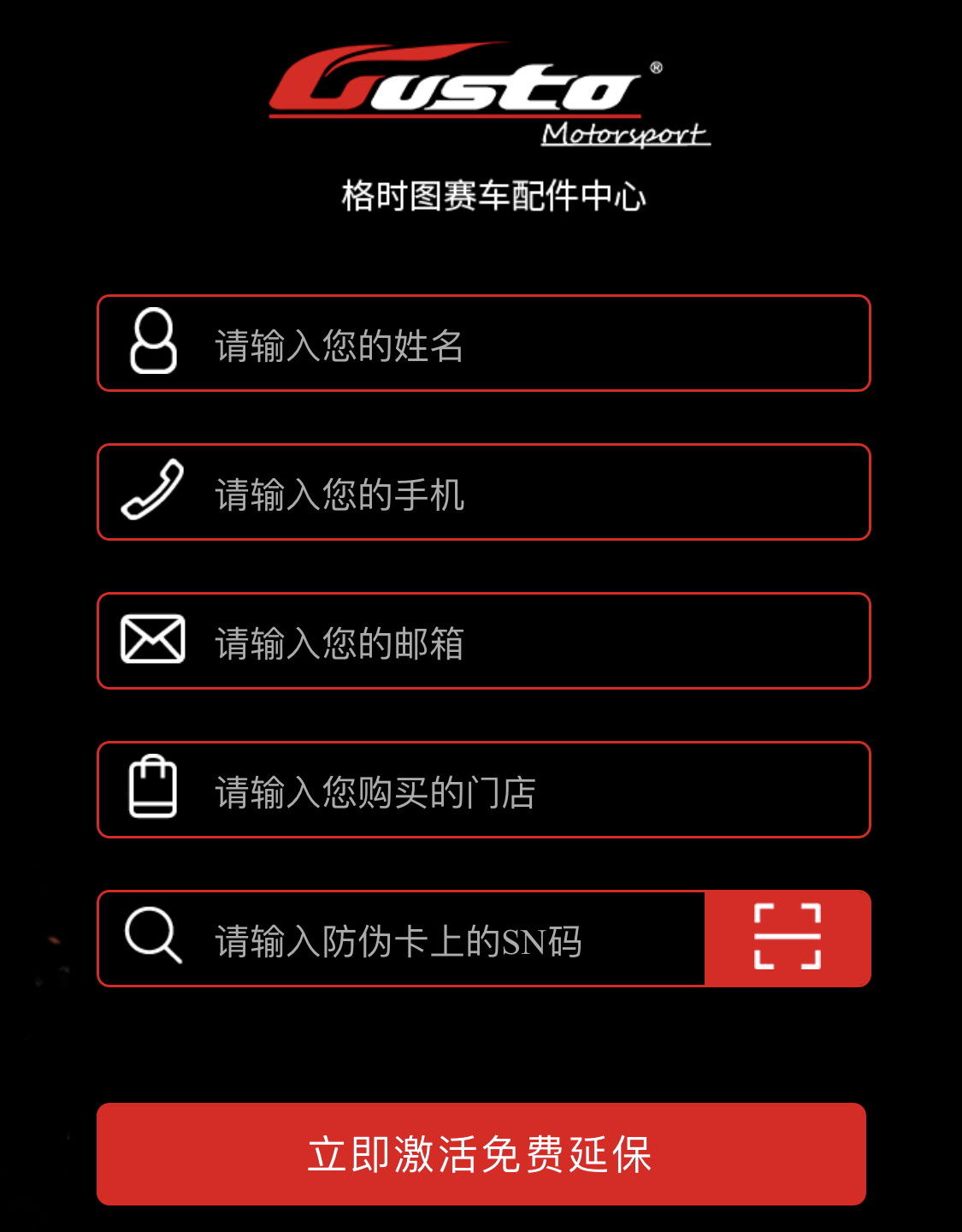962x1232 pixels.
Task: Select the email address field
Action: tap(513, 642)
